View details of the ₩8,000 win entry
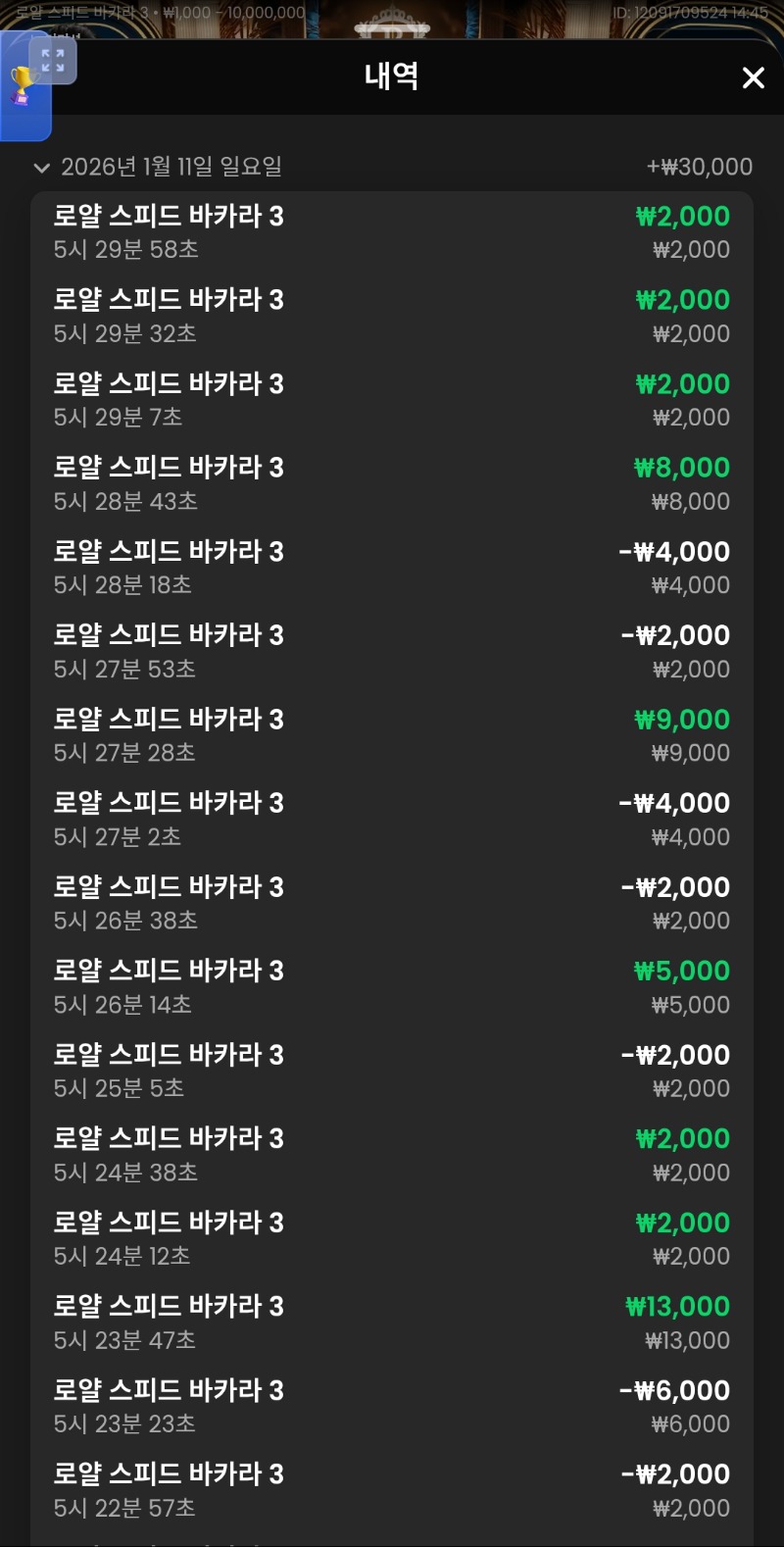This screenshot has height=1547, width=784. [392, 482]
